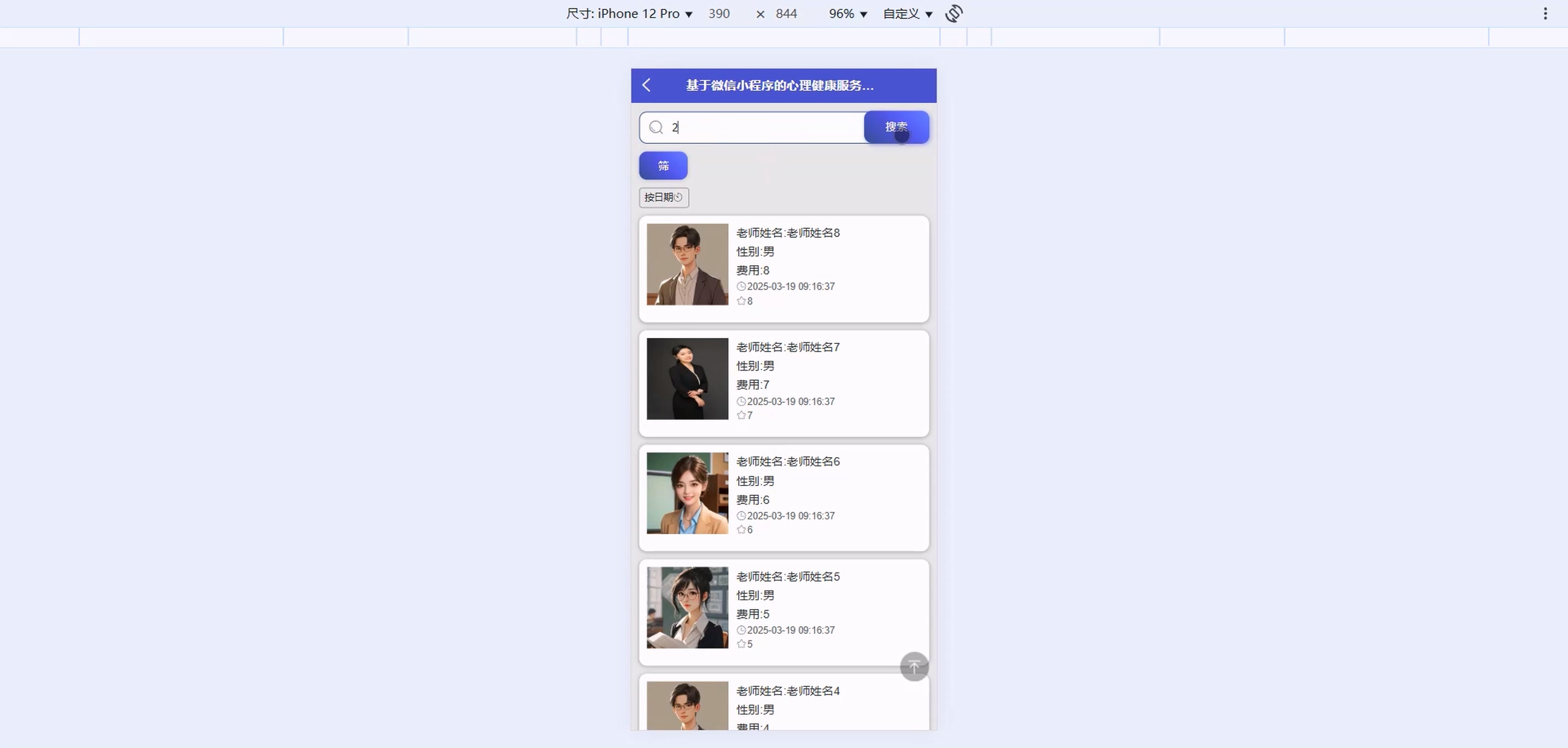1568x748 pixels.
Task: Change the 96% zoom level dropdown
Action: click(x=847, y=13)
